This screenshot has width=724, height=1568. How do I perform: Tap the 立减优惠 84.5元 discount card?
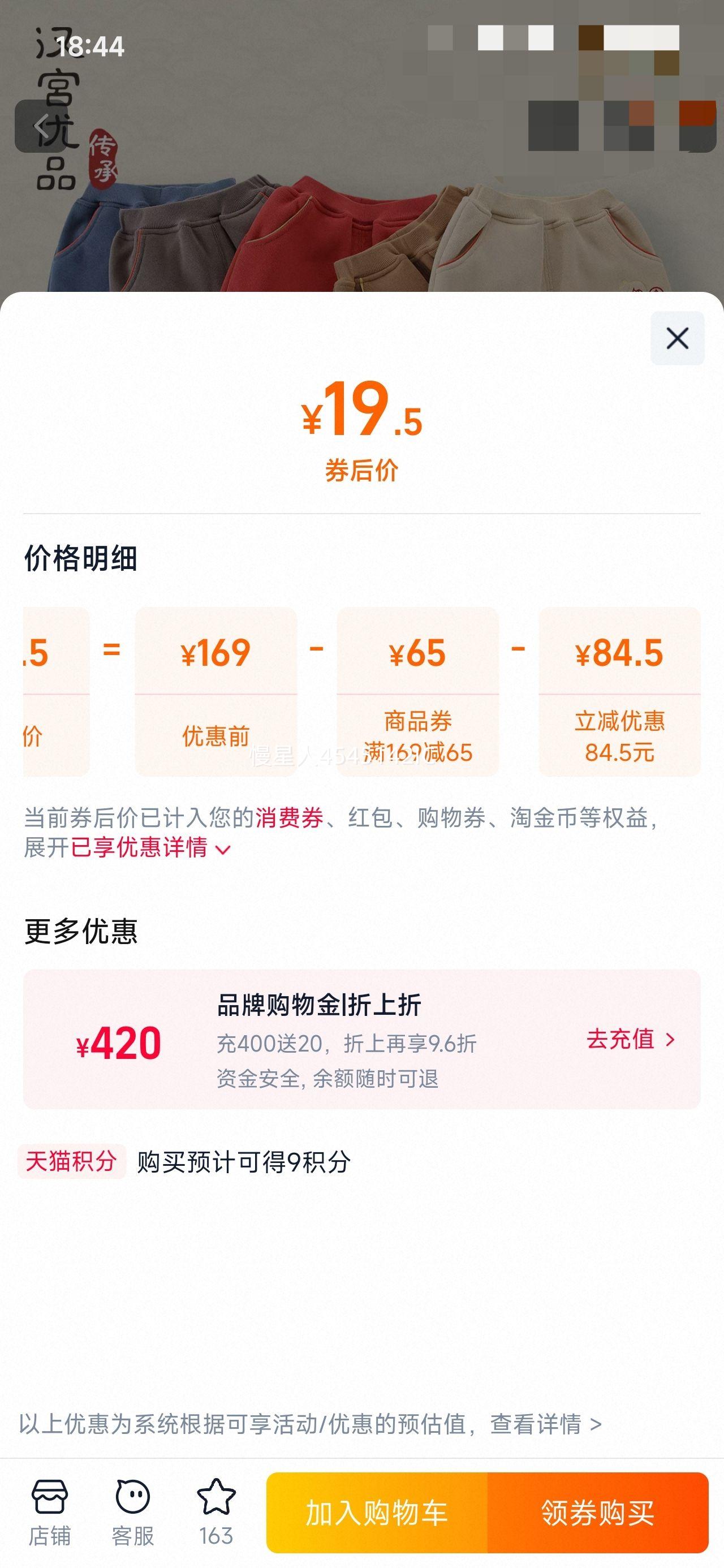point(621,694)
